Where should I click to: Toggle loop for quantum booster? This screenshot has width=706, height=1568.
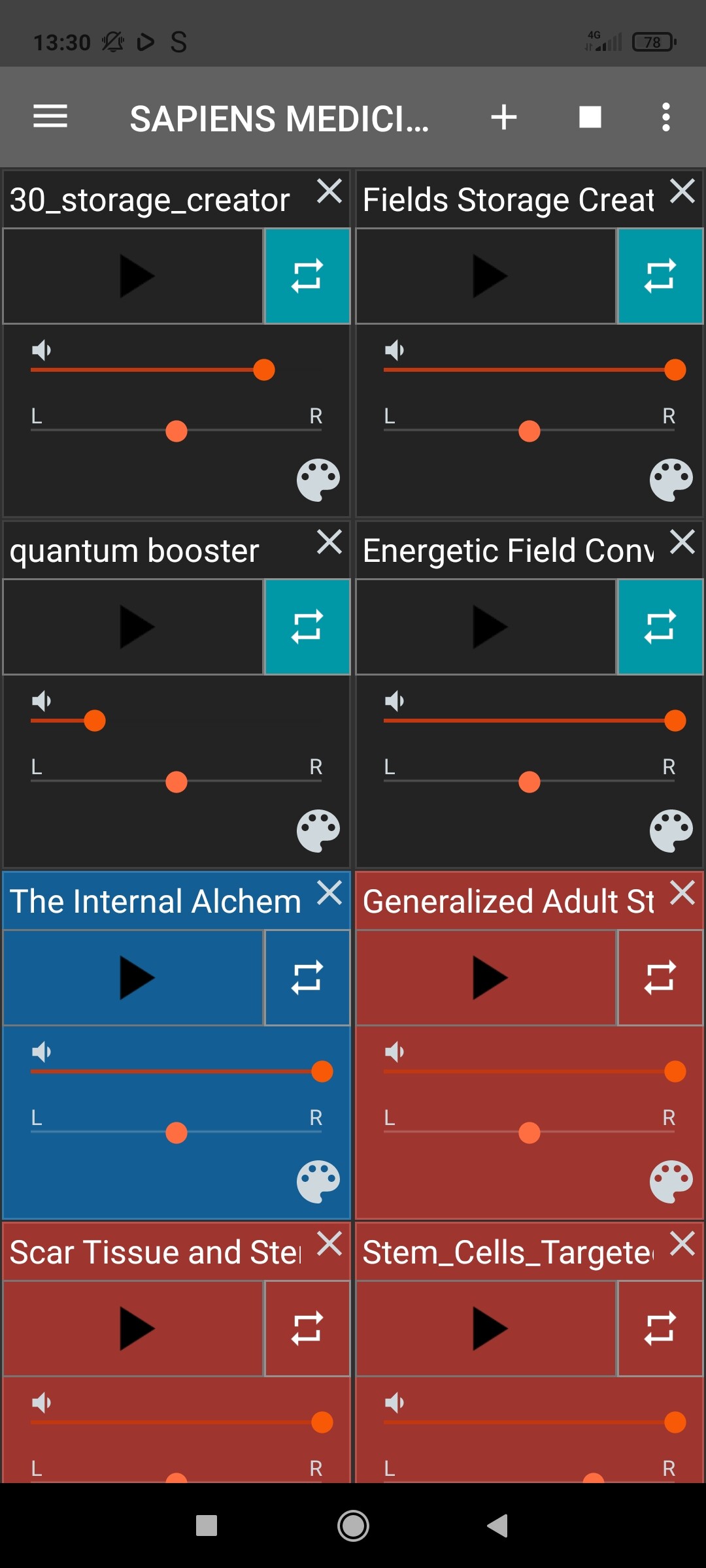point(307,627)
